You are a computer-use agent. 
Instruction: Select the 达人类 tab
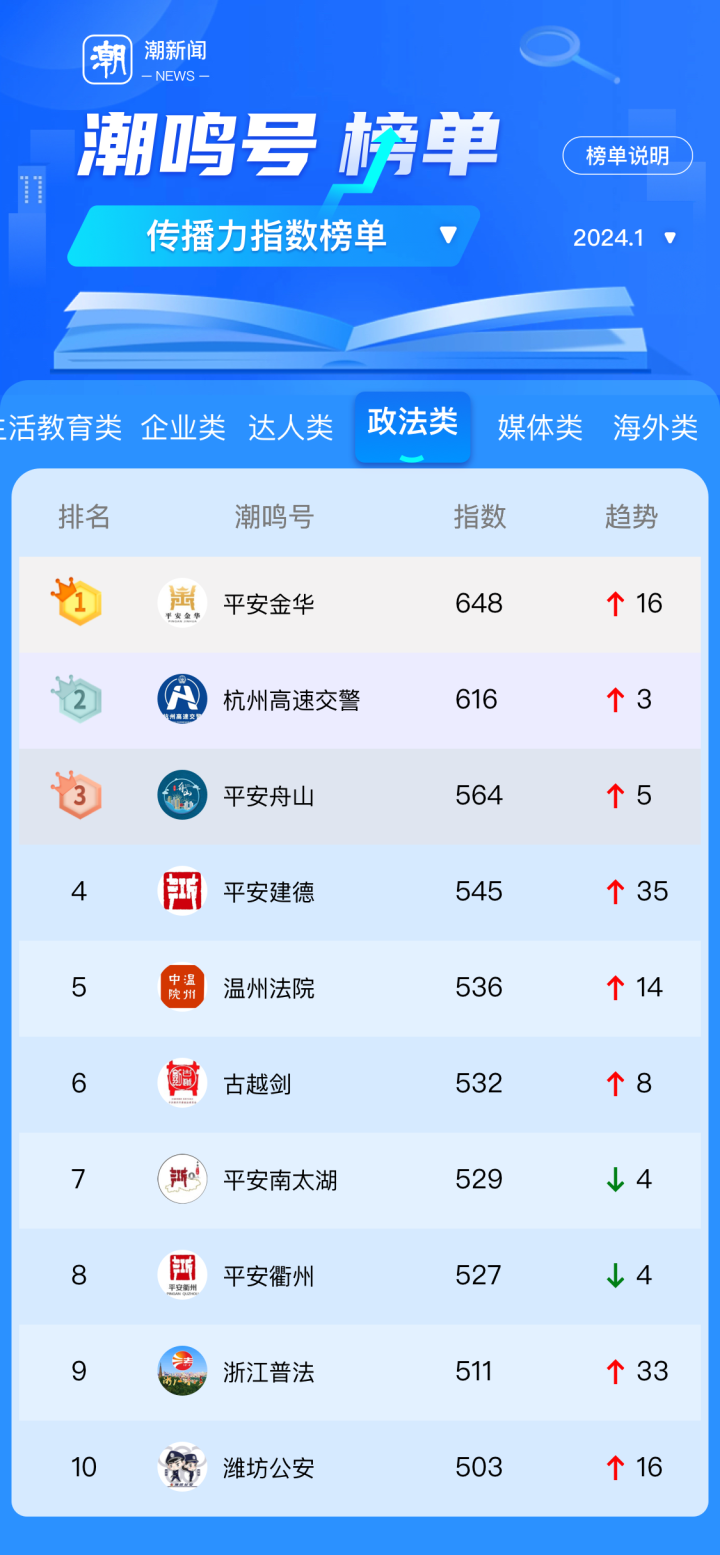(290, 428)
